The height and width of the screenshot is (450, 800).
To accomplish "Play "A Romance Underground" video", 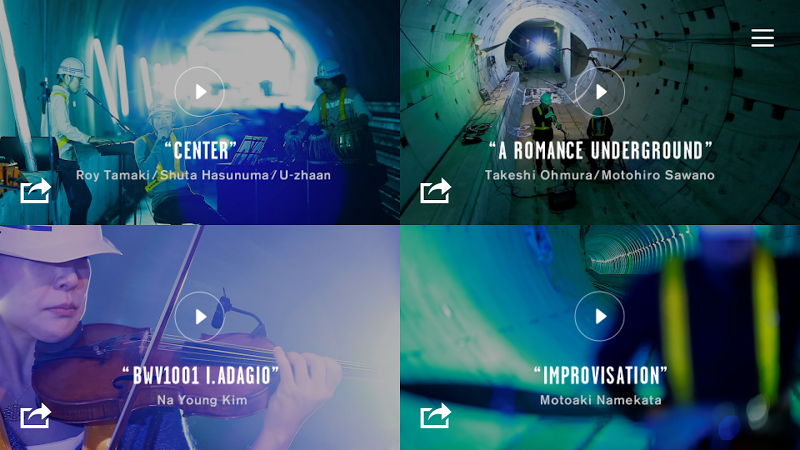I will (600, 92).
